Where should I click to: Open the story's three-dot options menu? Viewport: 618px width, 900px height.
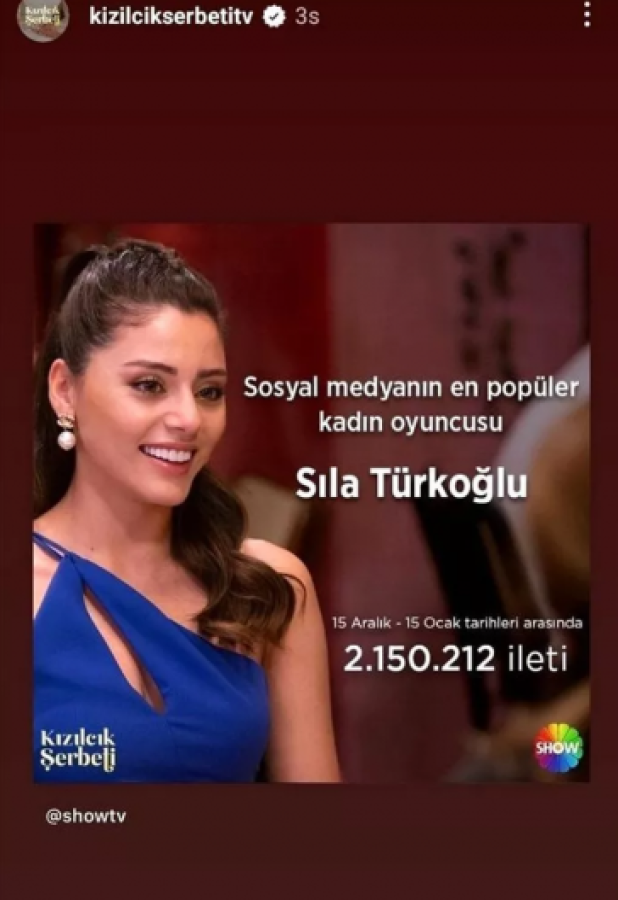click(x=587, y=16)
